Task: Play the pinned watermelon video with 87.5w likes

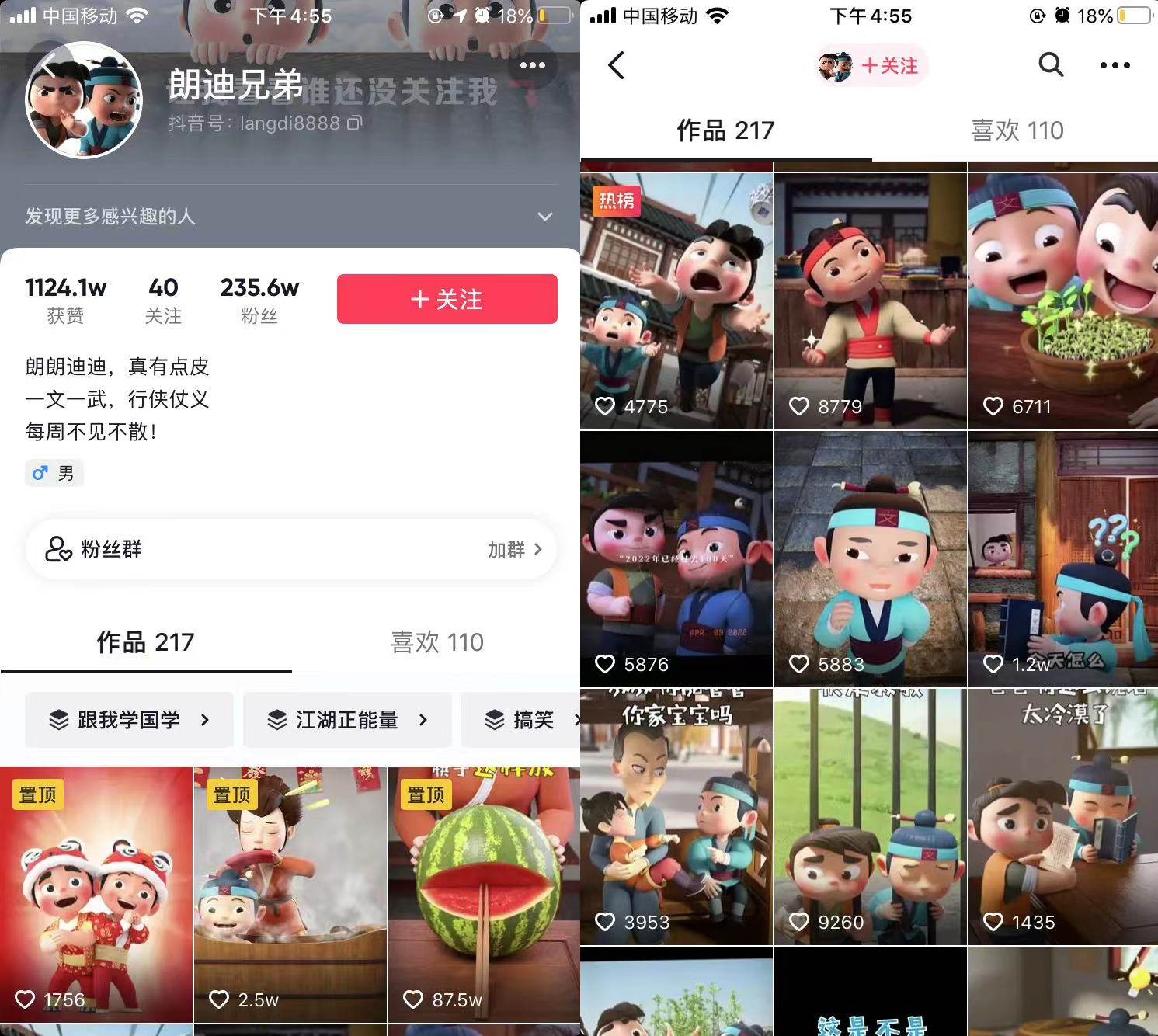Action: point(484,893)
